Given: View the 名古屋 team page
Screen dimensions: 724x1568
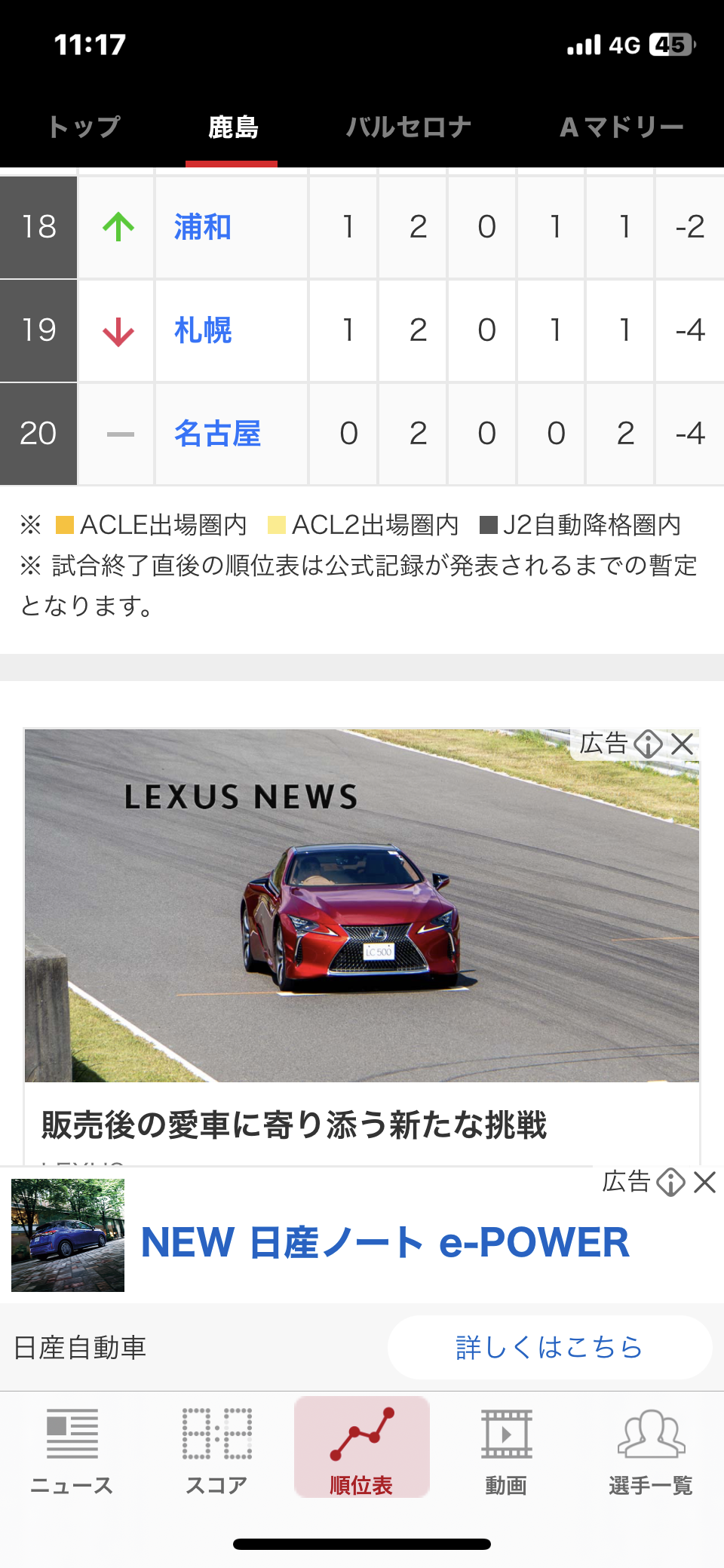Looking at the screenshot, I should point(217,433).
